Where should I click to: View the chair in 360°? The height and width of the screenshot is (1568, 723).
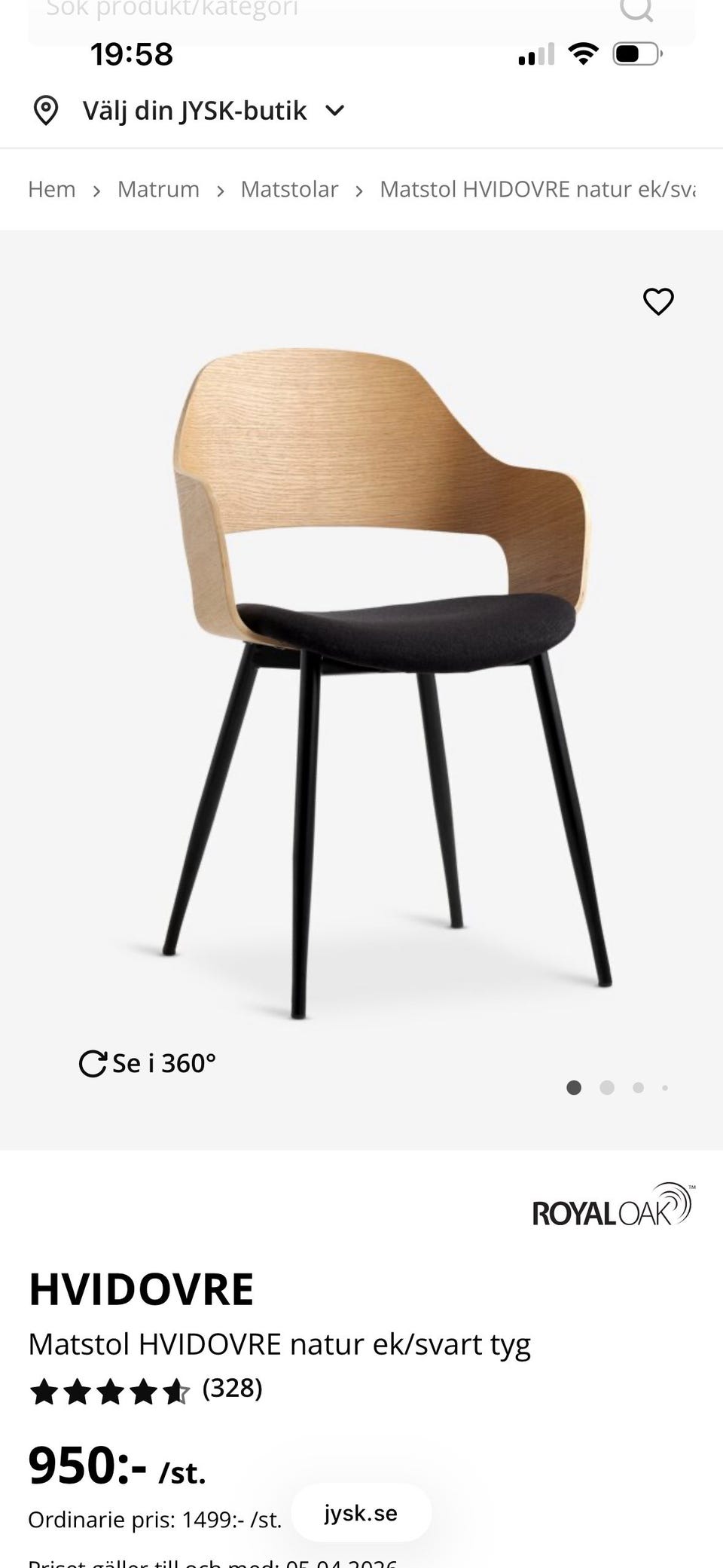148,1063
